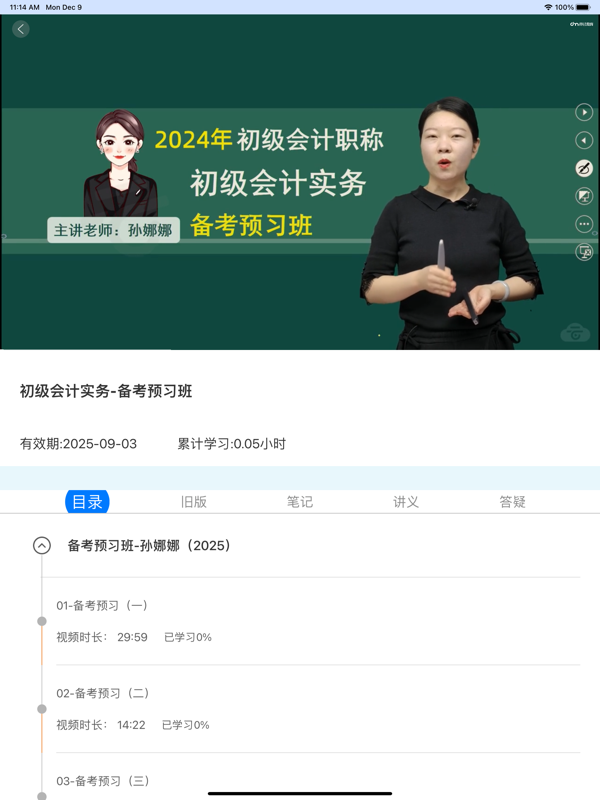Play lesson 02-备考预习（二）

[x=318, y=709]
